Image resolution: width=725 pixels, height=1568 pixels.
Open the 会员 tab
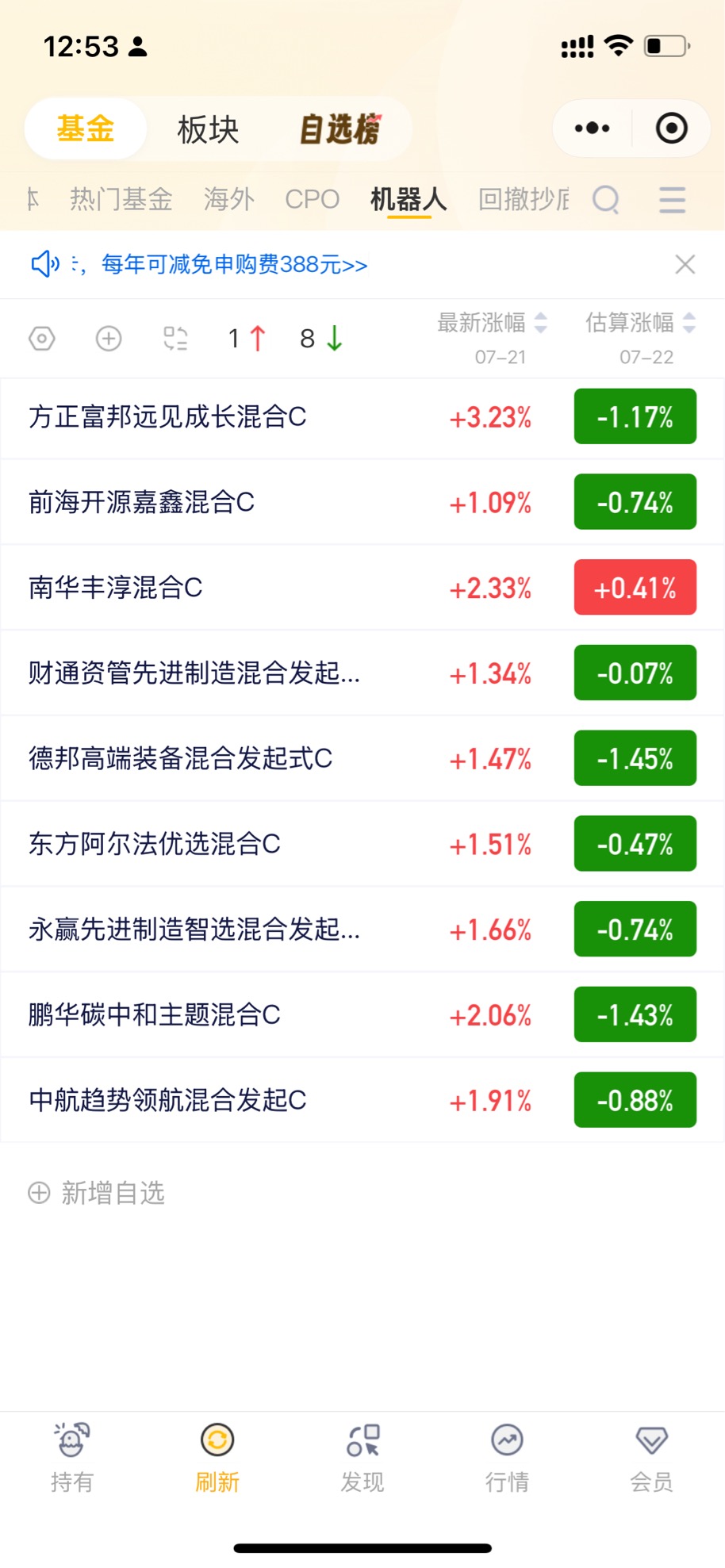[x=651, y=1458]
